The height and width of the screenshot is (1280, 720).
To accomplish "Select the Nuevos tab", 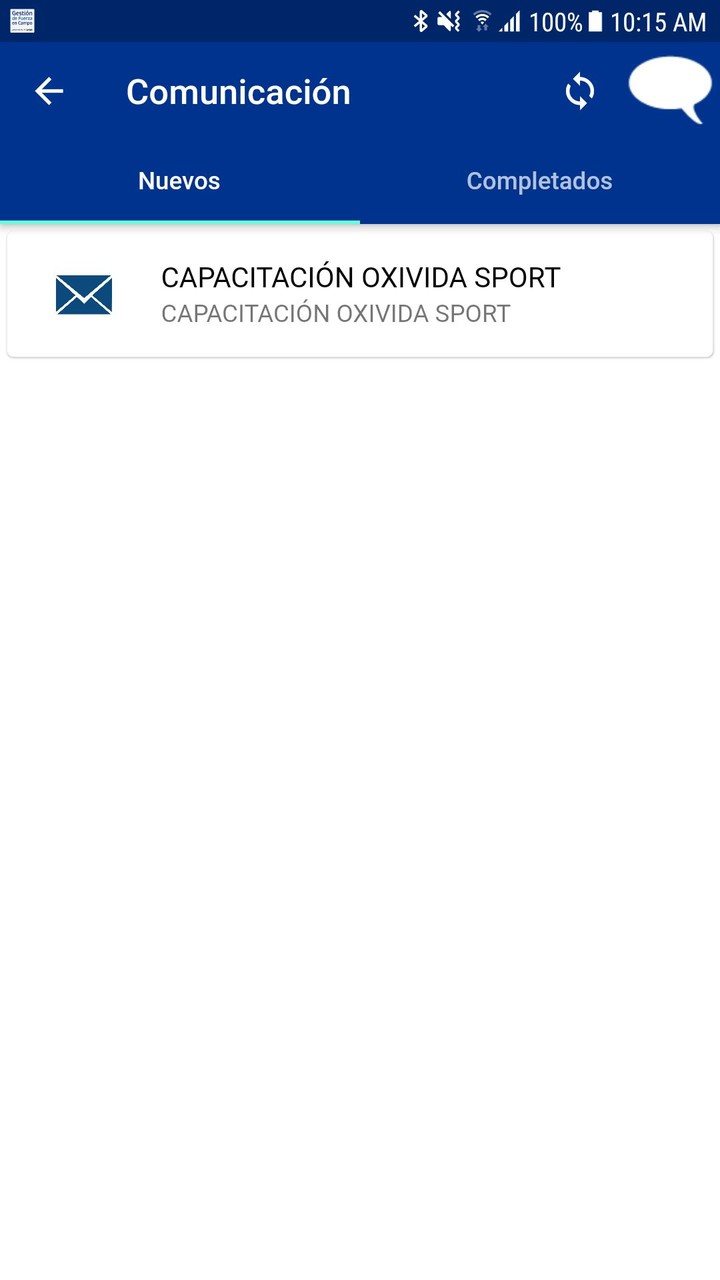I will pos(179,181).
